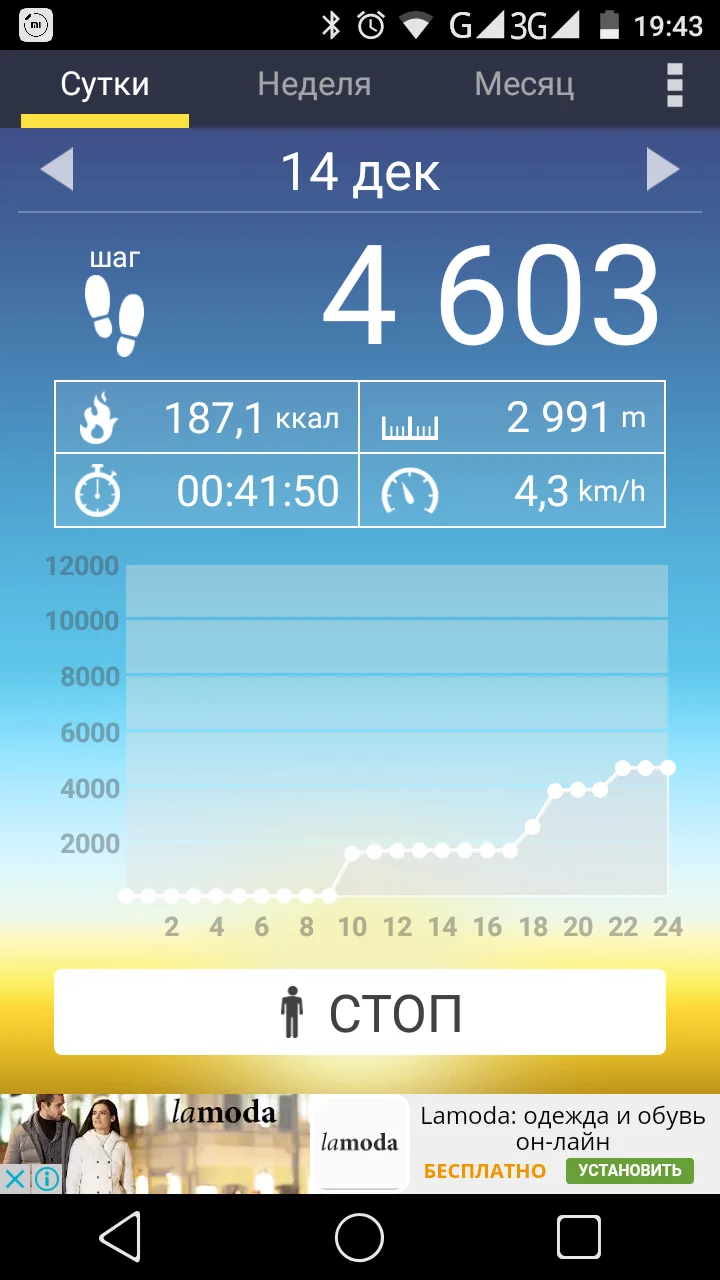Open the overflow menu
The width and height of the screenshot is (720, 1280).
click(675, 85)
